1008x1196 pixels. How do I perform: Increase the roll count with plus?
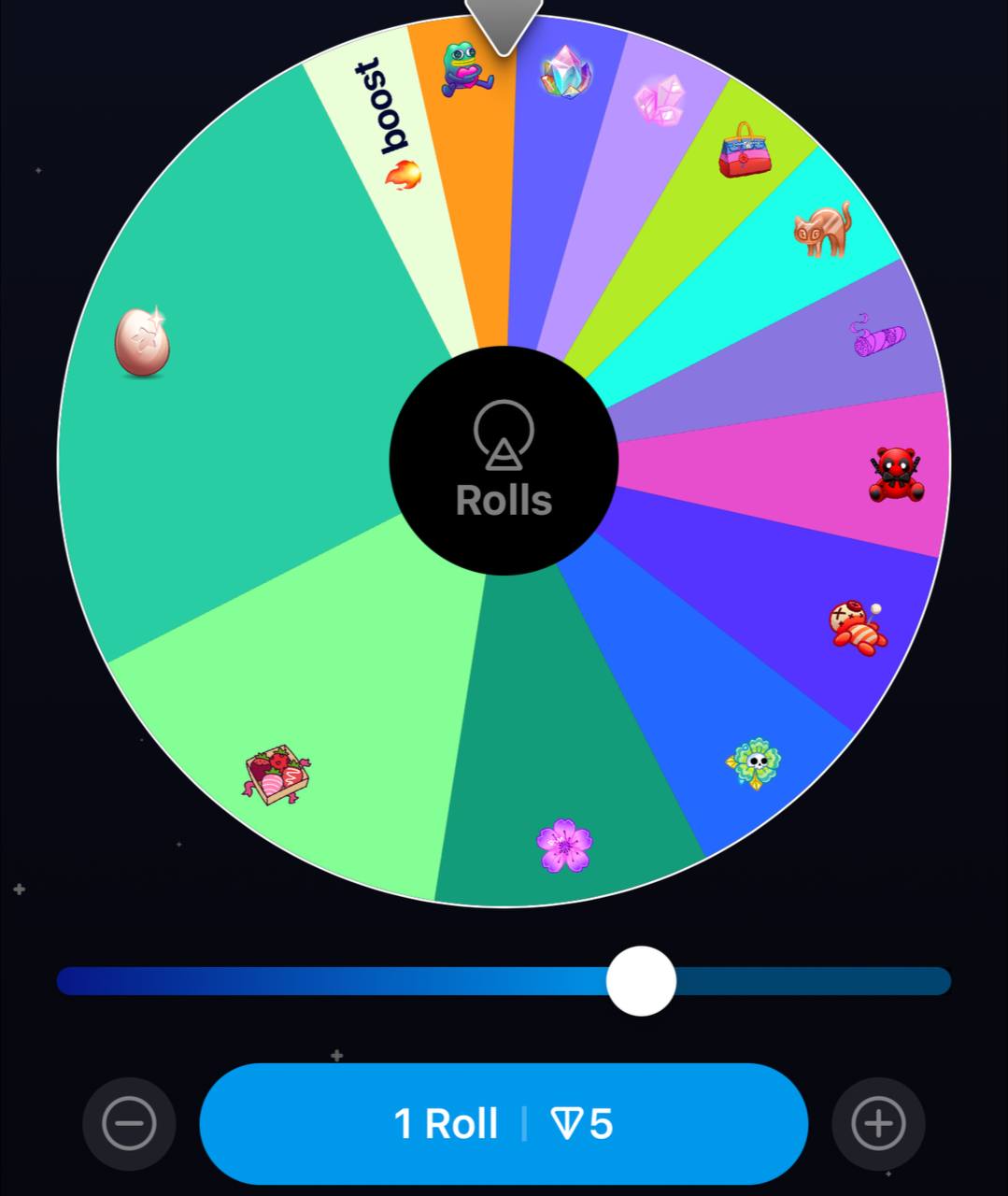point(878,1123)
